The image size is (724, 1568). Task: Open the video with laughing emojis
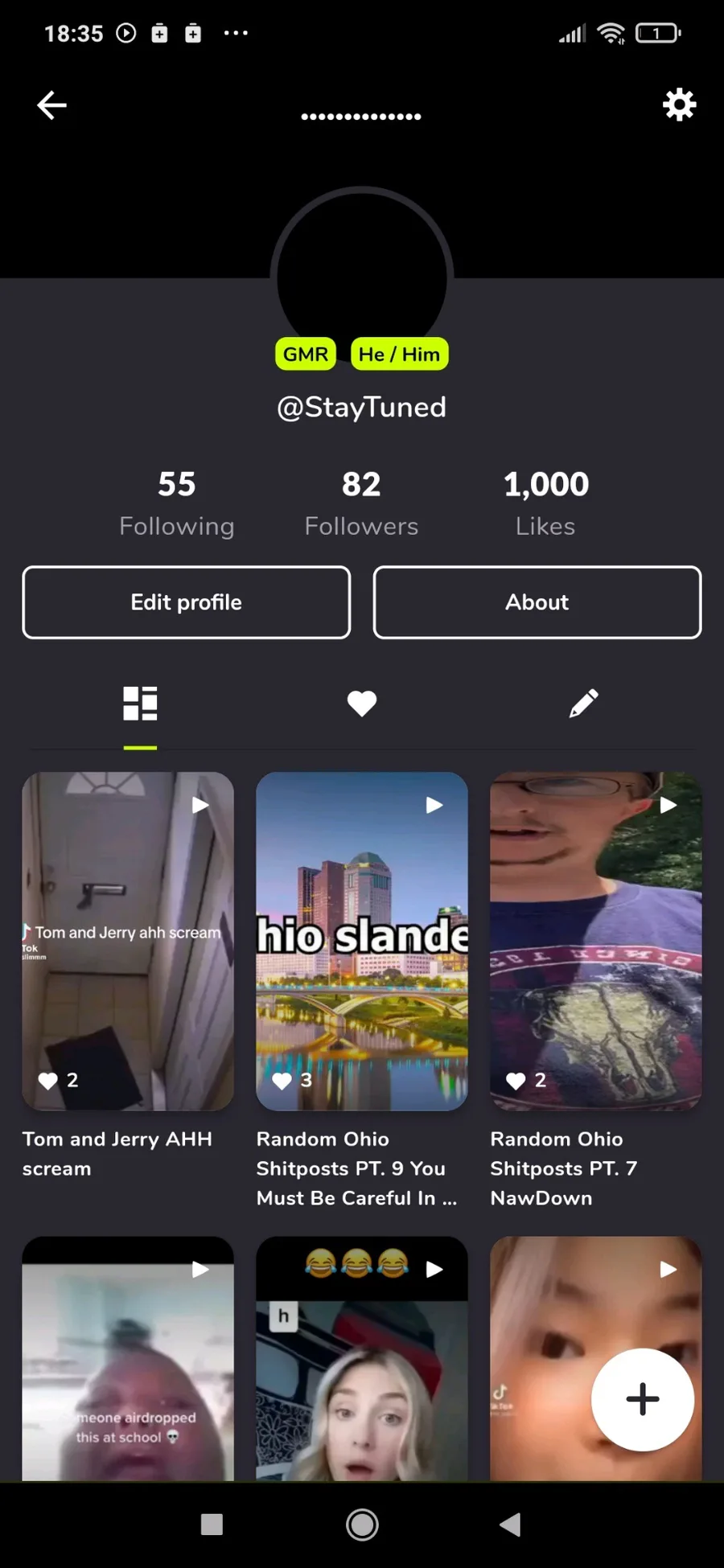click(x=362, y=1359)
